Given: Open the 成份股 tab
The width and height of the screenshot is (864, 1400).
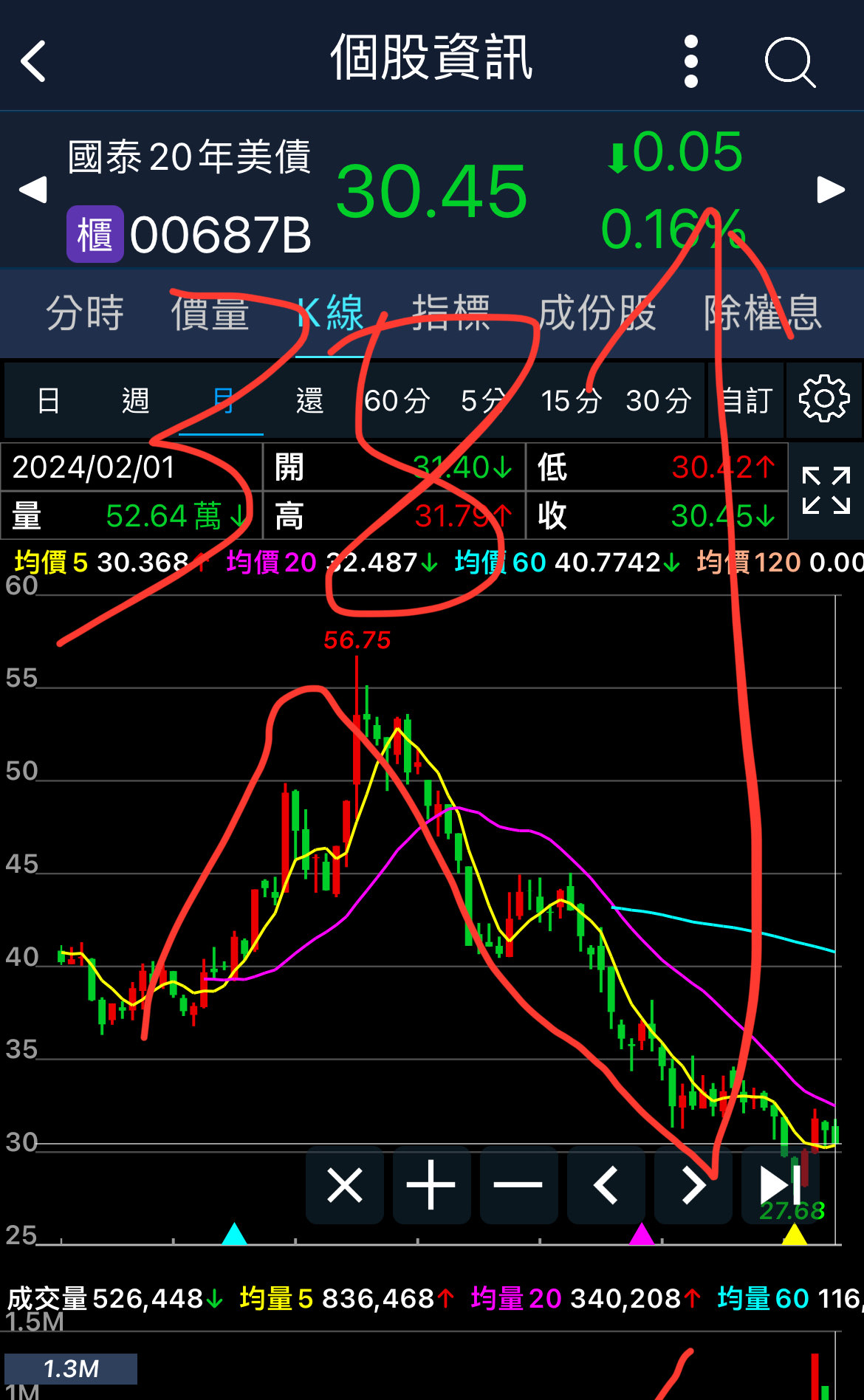Looking at the screenshot, I should pos(597,313).
